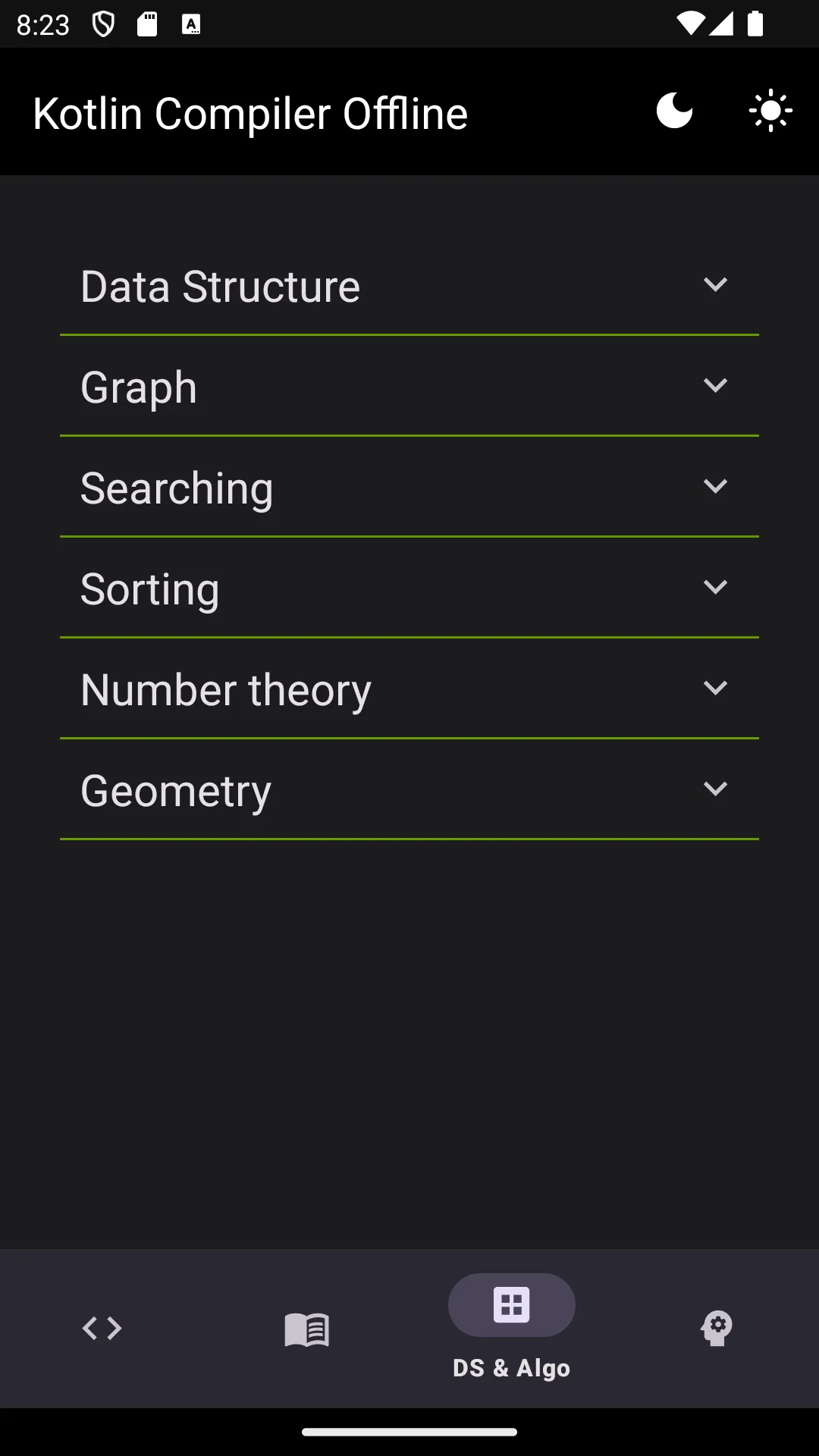The width and height of the screenshot is (819, 1456).
Task: Click the sun brightness icon in the top bar
Action: coord(770,111)
